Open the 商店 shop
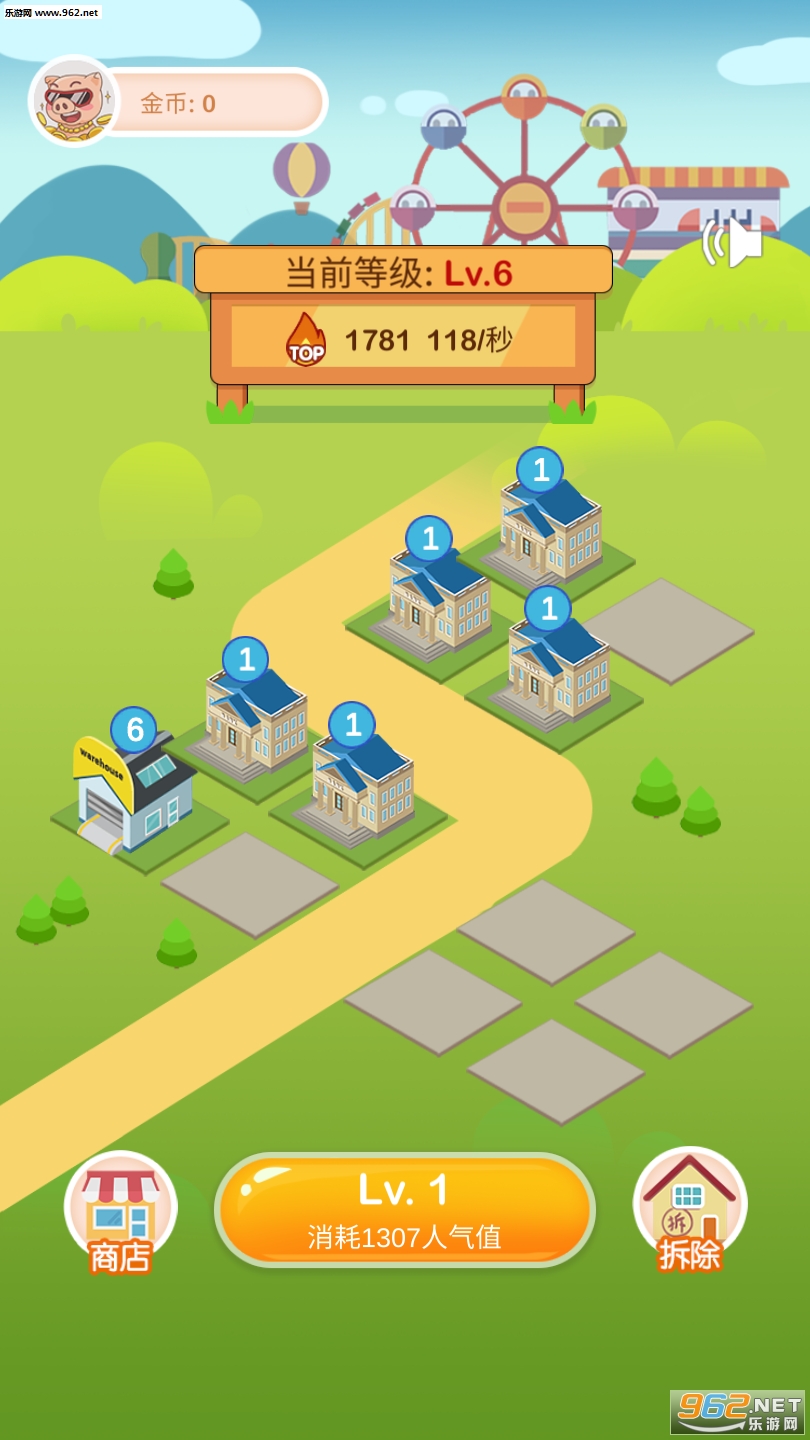Image resolution: width=810 pixels, height=1440 pixels. (x=120, y=1212)
